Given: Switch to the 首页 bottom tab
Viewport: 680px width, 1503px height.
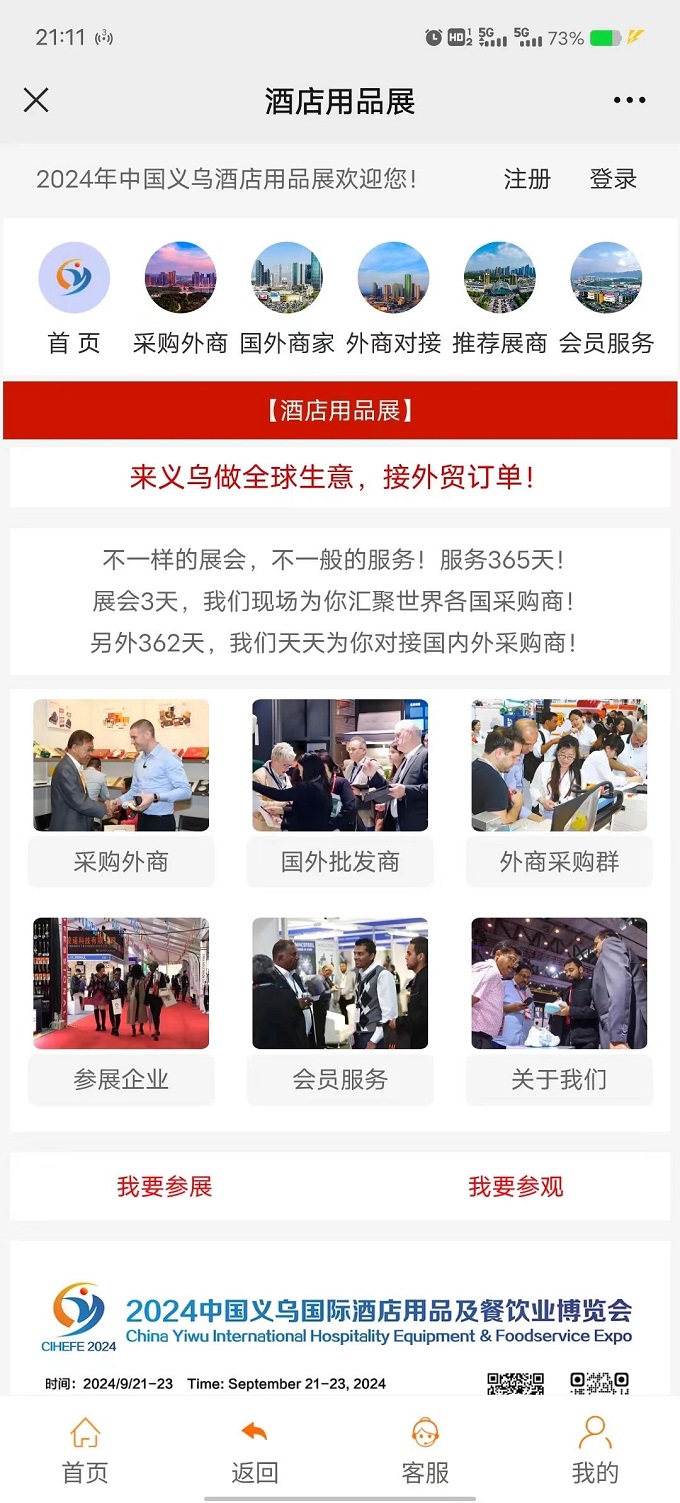Looking at the screenshot, I should tap(85, 1450).
